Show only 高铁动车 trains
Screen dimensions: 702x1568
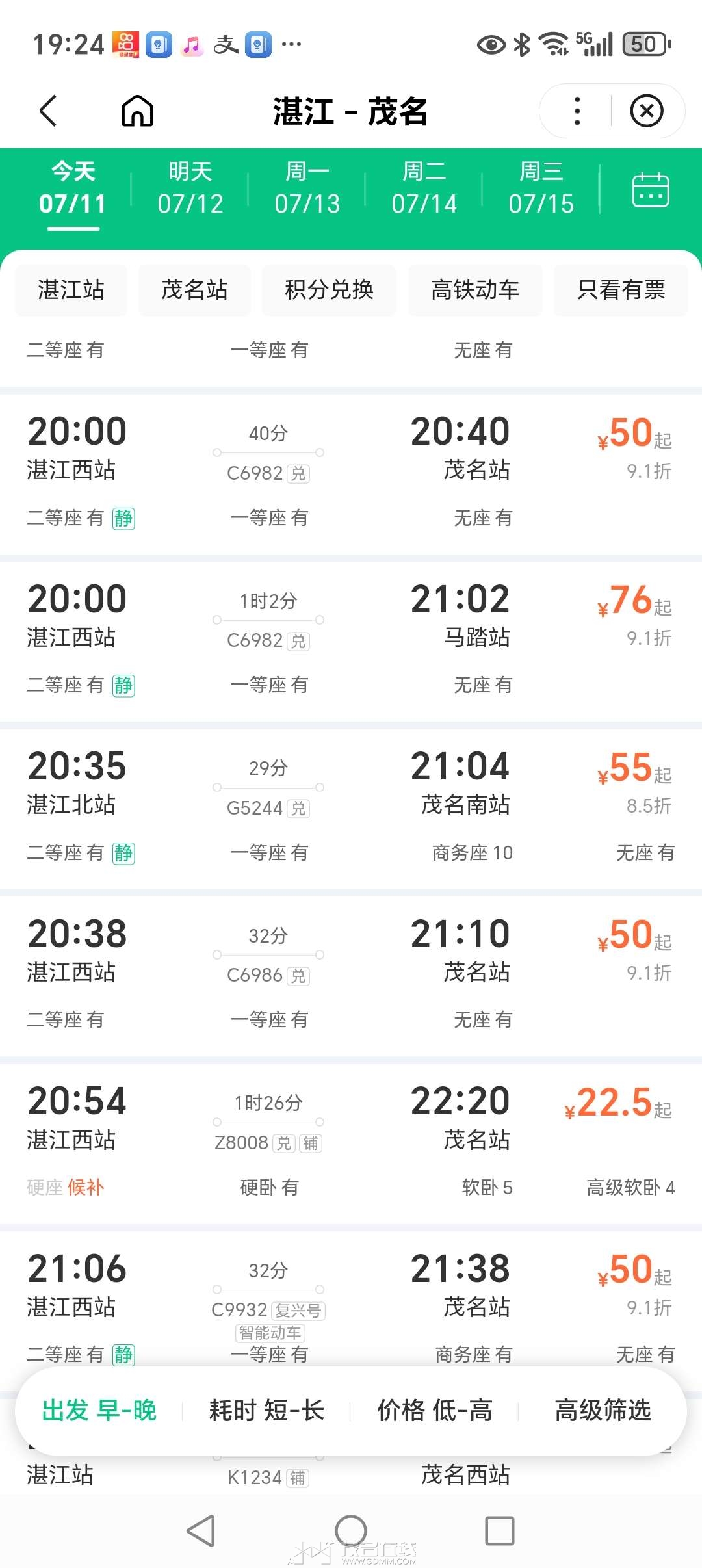click(475, 290)
